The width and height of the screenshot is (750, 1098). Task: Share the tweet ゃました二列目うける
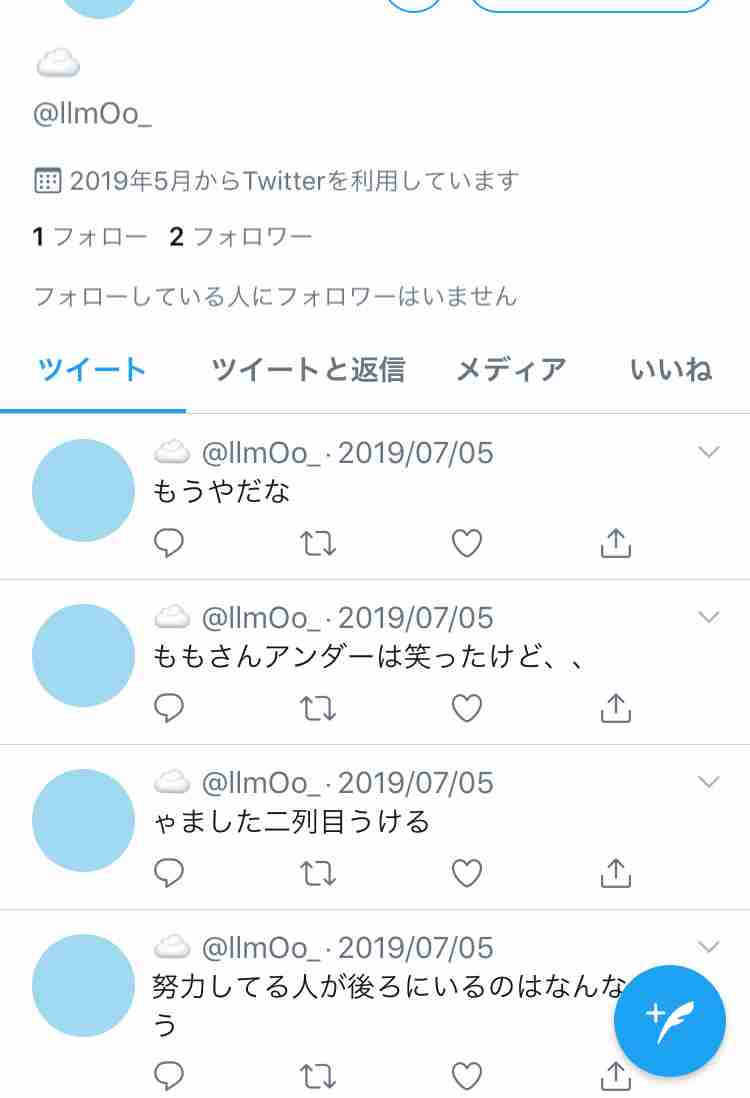click(615, 873)
